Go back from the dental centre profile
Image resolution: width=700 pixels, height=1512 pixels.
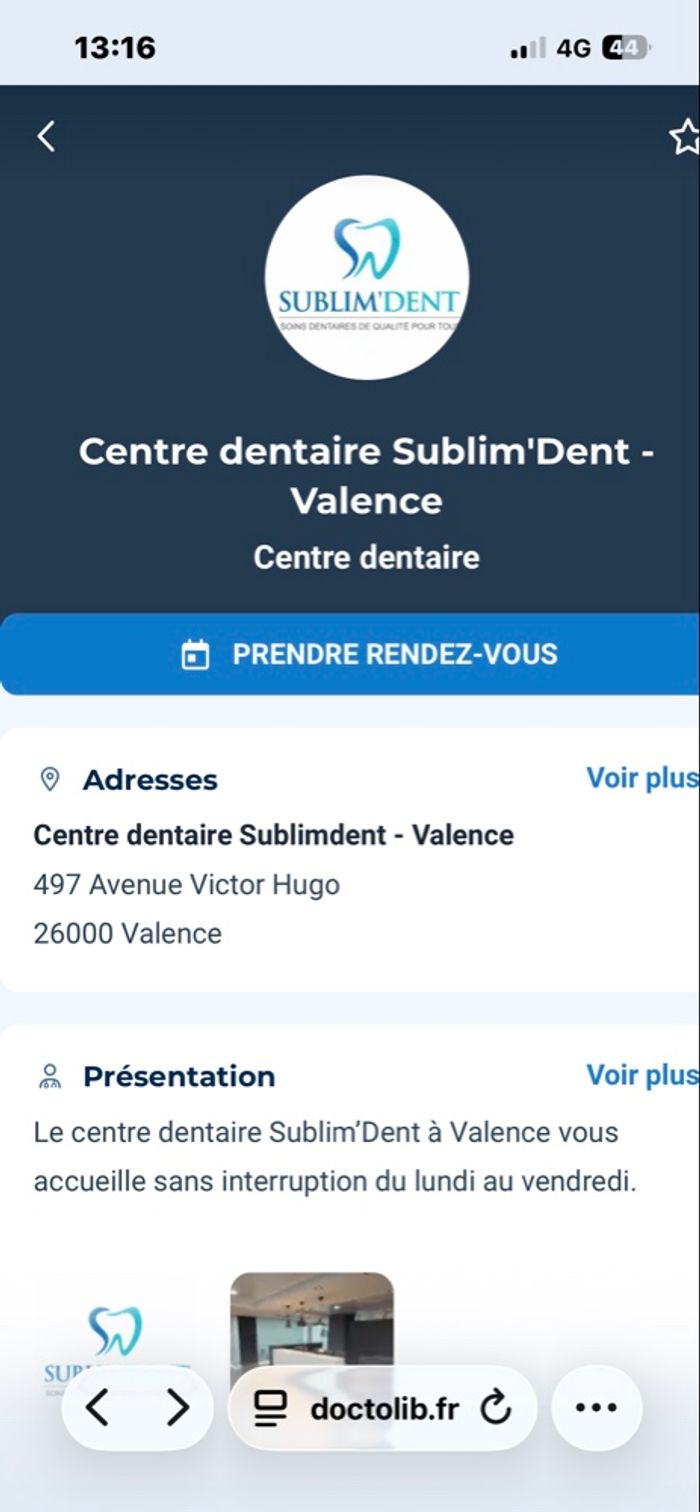pyautogui.click(x=46, y=136)
